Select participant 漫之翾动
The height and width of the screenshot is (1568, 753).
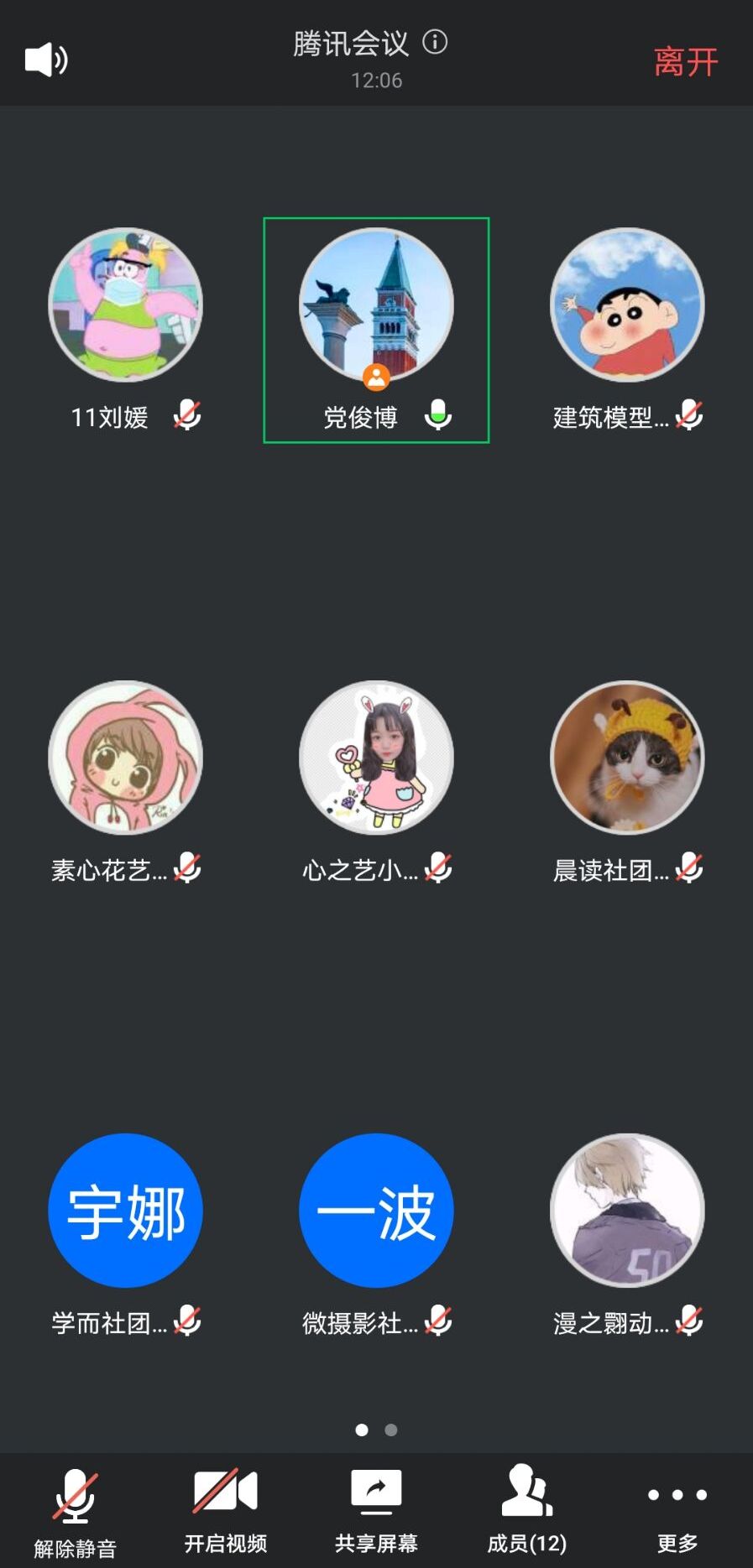[x=627, y=1211]
